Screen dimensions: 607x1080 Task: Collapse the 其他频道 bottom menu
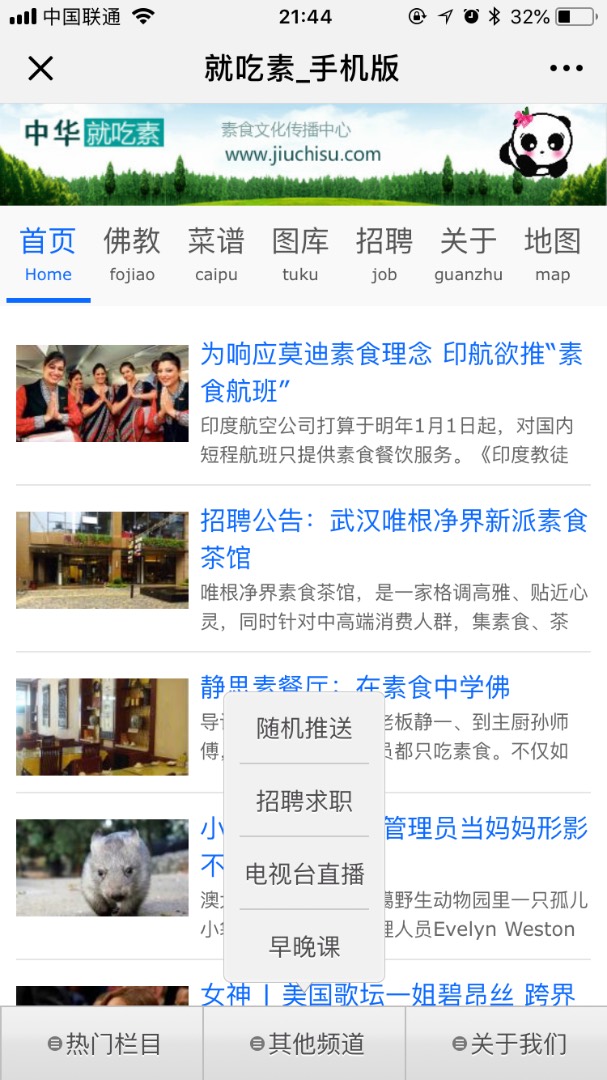pos(304,1044)
